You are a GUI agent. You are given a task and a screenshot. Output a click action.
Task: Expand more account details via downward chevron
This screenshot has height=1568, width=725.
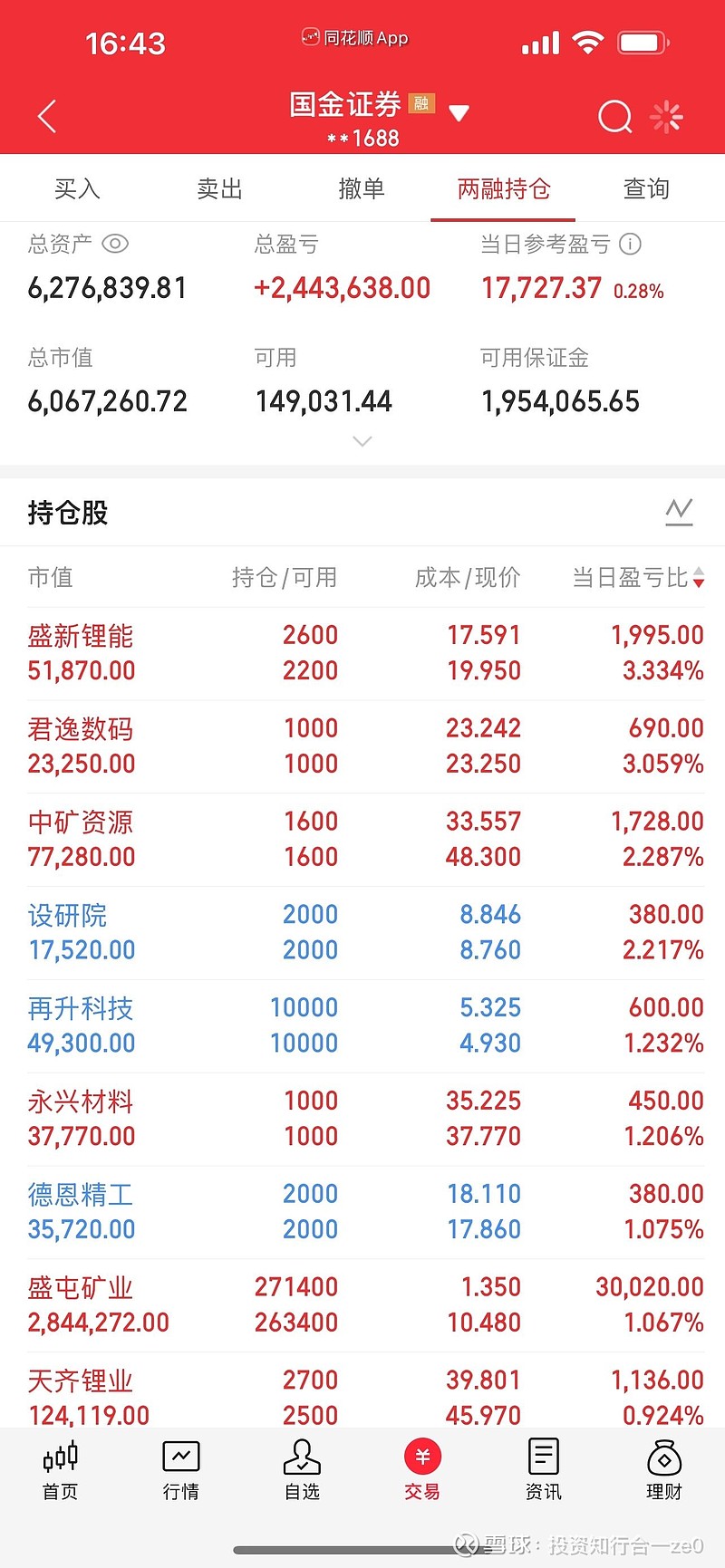pos(362,441)
